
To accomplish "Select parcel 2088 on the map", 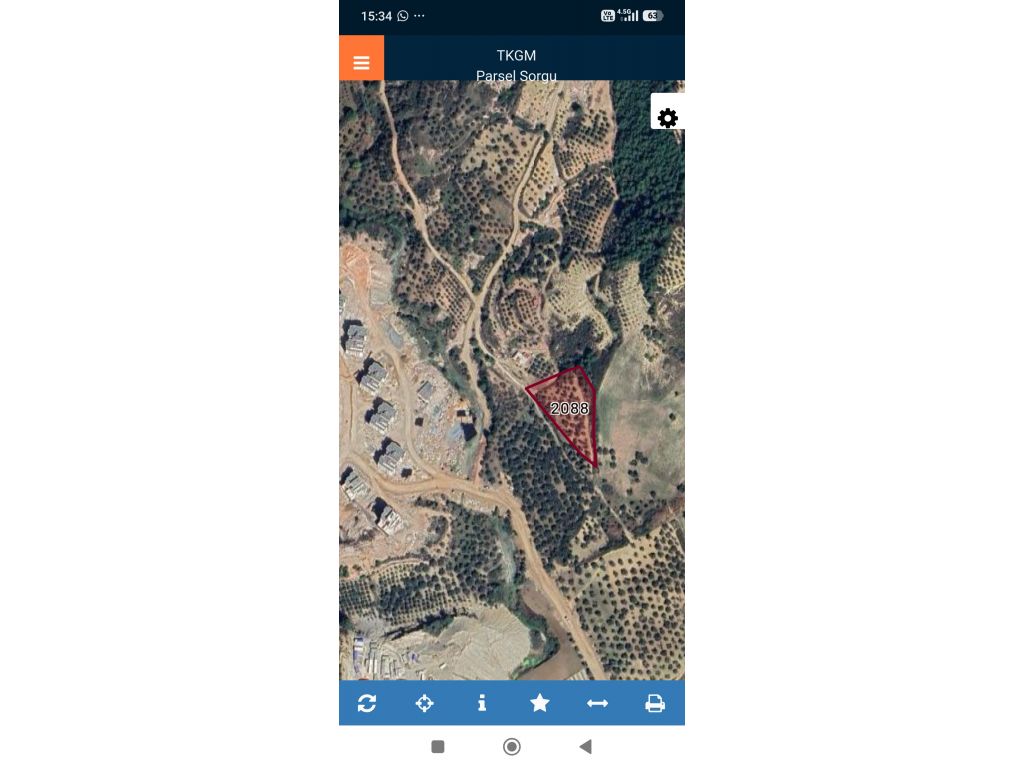I will pos(570,408).
